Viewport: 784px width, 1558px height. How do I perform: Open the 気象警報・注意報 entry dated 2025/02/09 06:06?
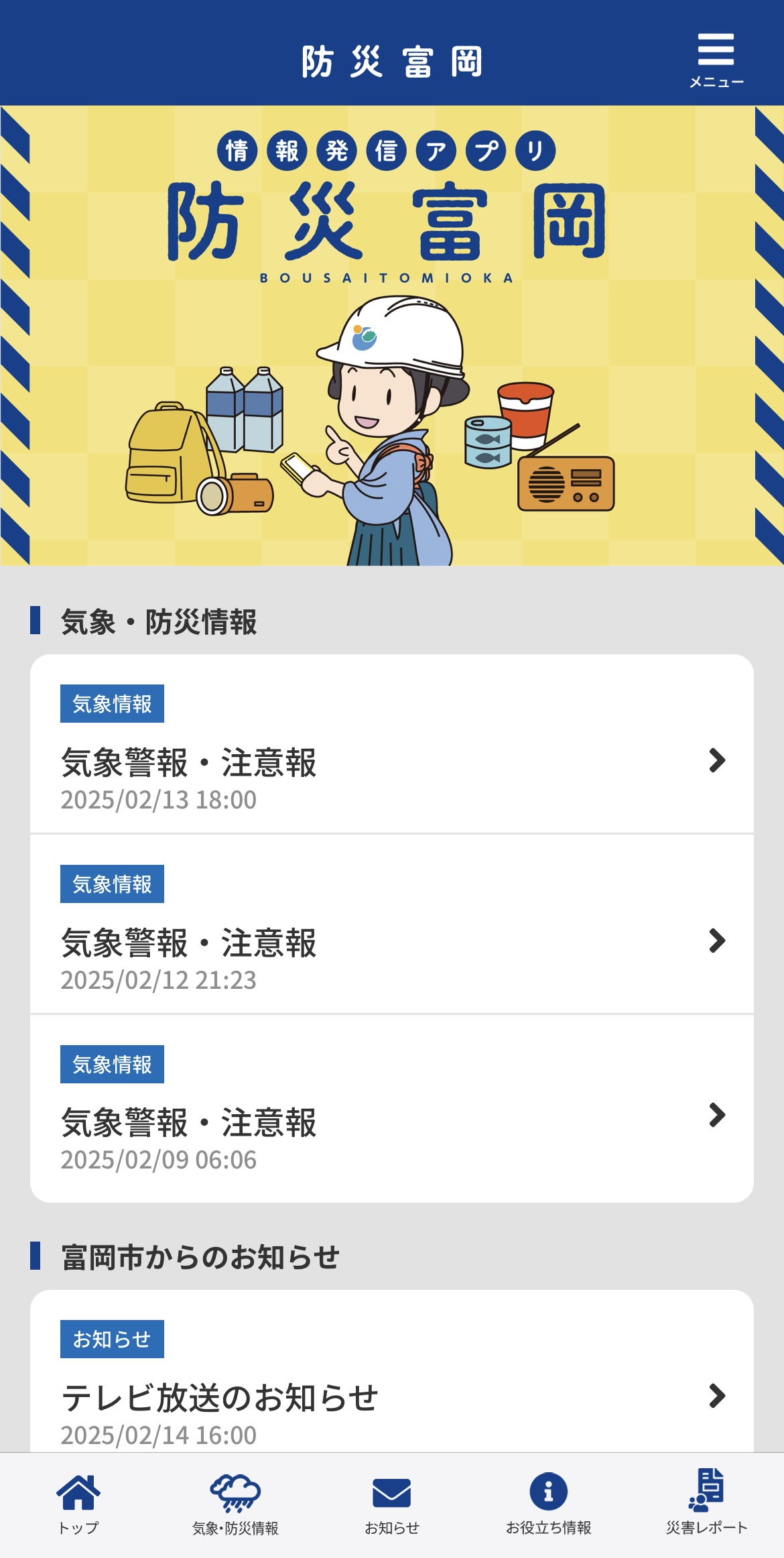point(391,1122)
